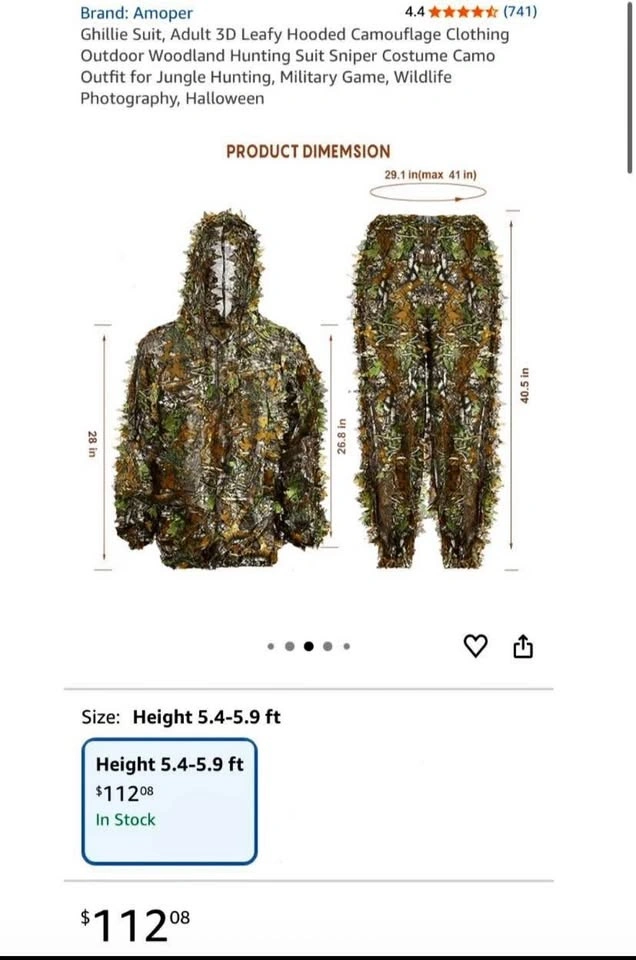Open the product dimension image

coord(310,380)
